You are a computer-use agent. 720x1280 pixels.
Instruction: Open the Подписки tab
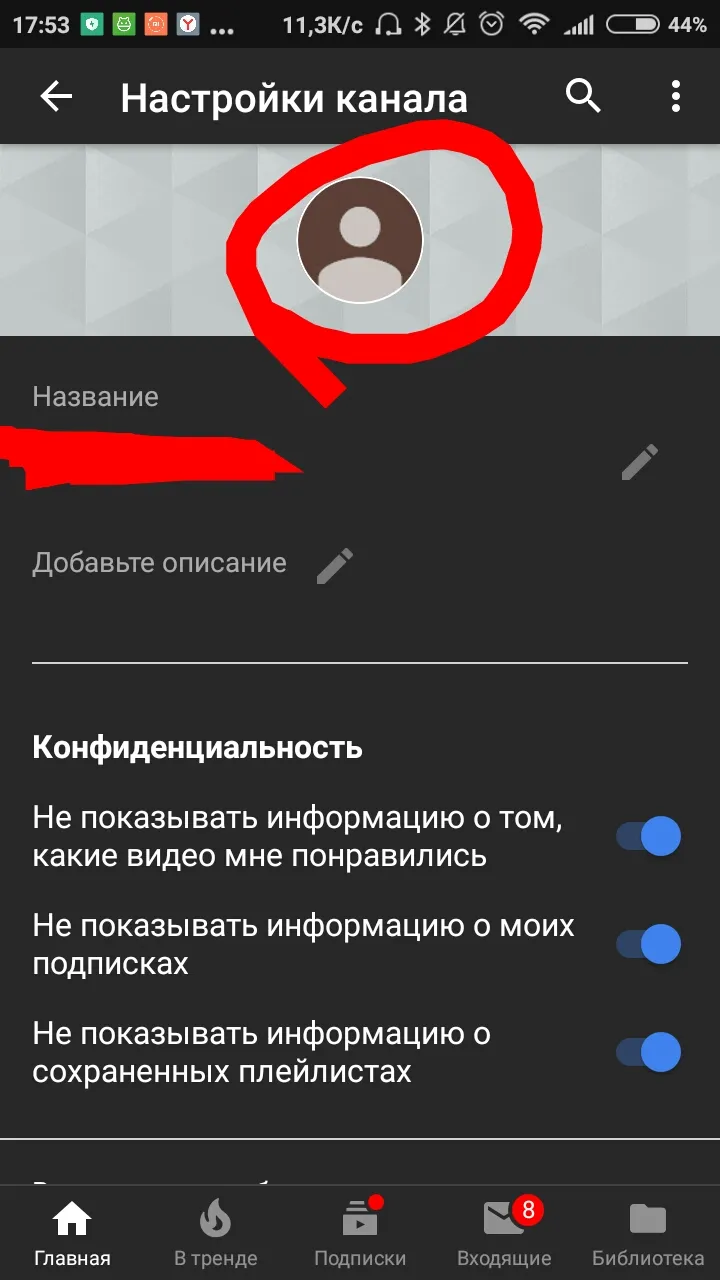[360, 1234]
